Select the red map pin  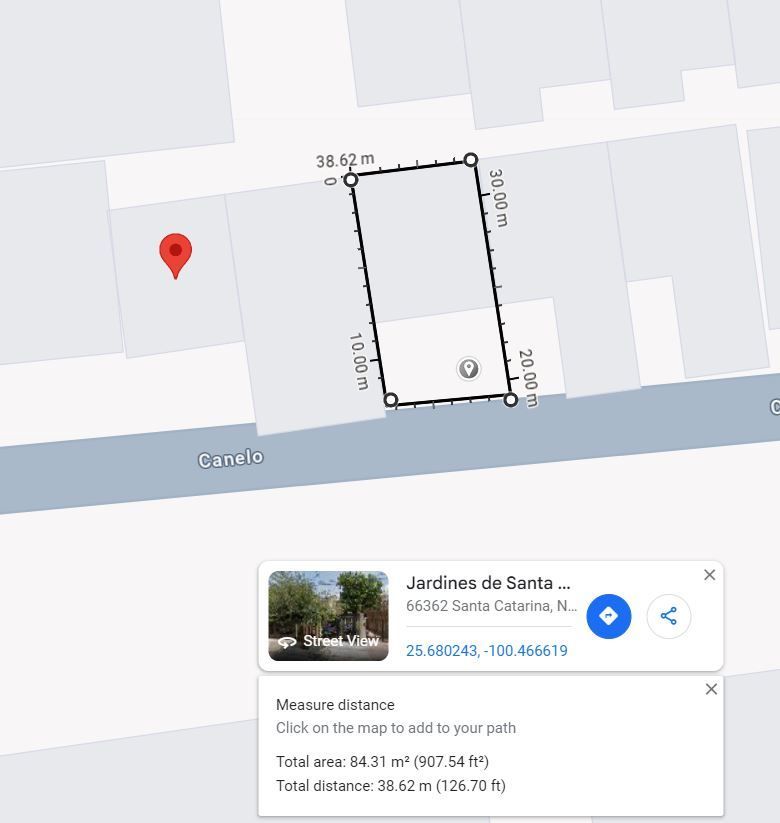(175, 256)
